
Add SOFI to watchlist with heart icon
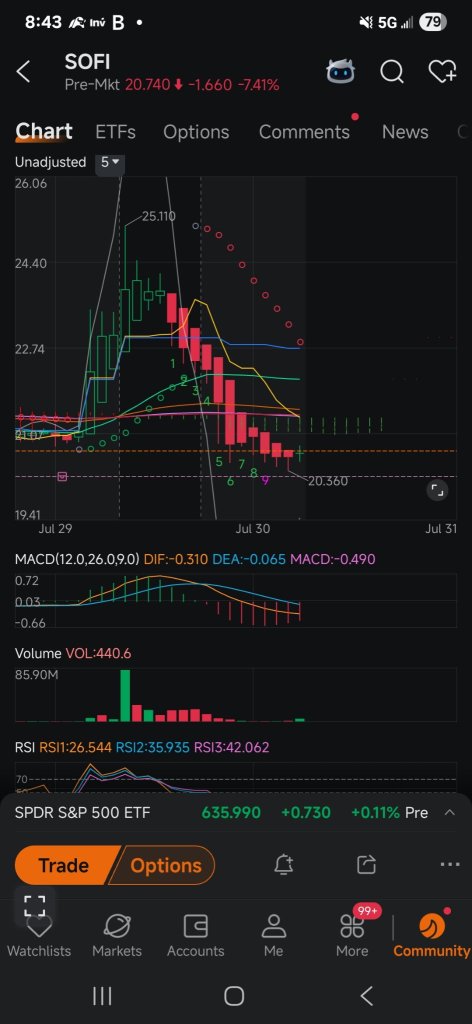point(442,72)
